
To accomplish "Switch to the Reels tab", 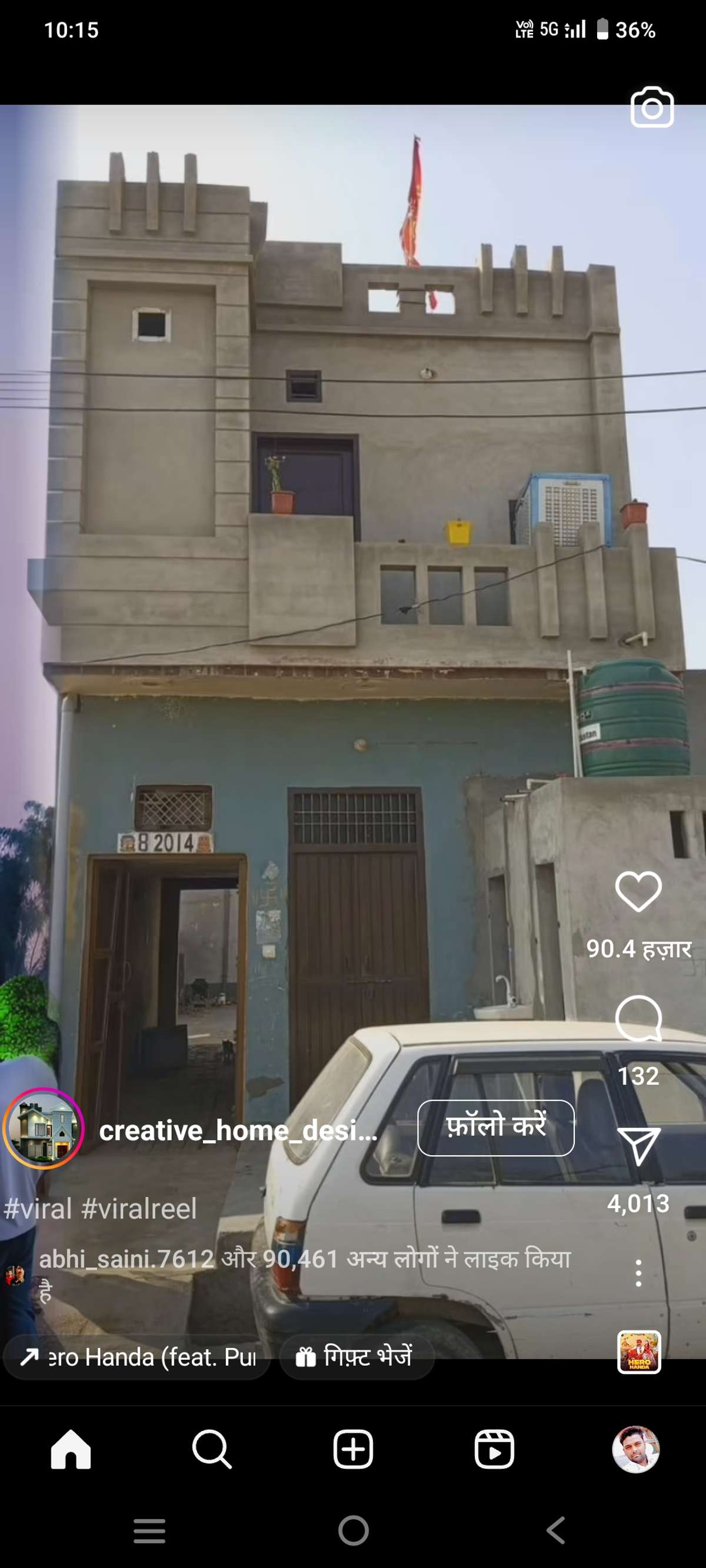I will (x=494, y=1449).
